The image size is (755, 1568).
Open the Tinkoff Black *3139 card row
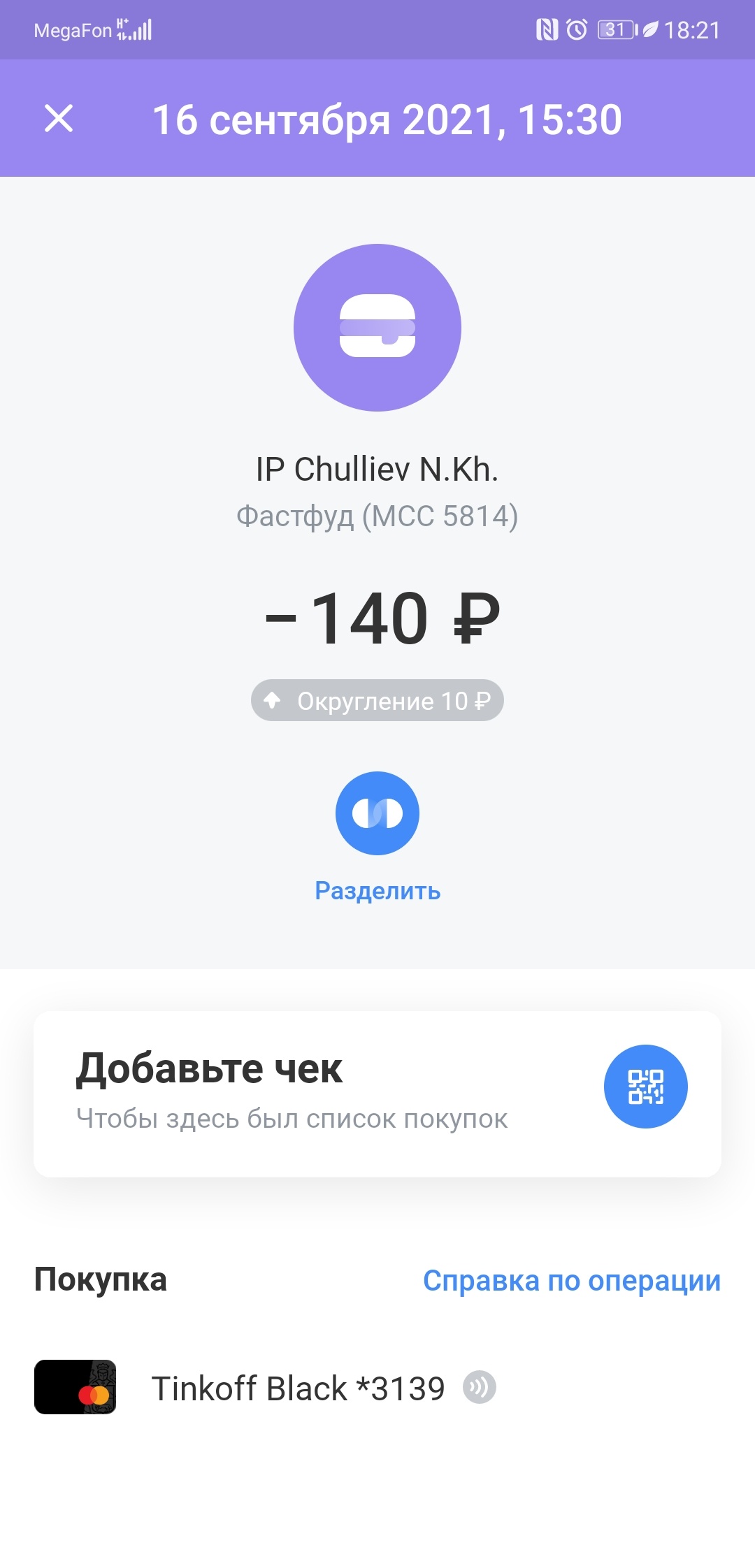pyautogui.click(x=298, y=1388)
